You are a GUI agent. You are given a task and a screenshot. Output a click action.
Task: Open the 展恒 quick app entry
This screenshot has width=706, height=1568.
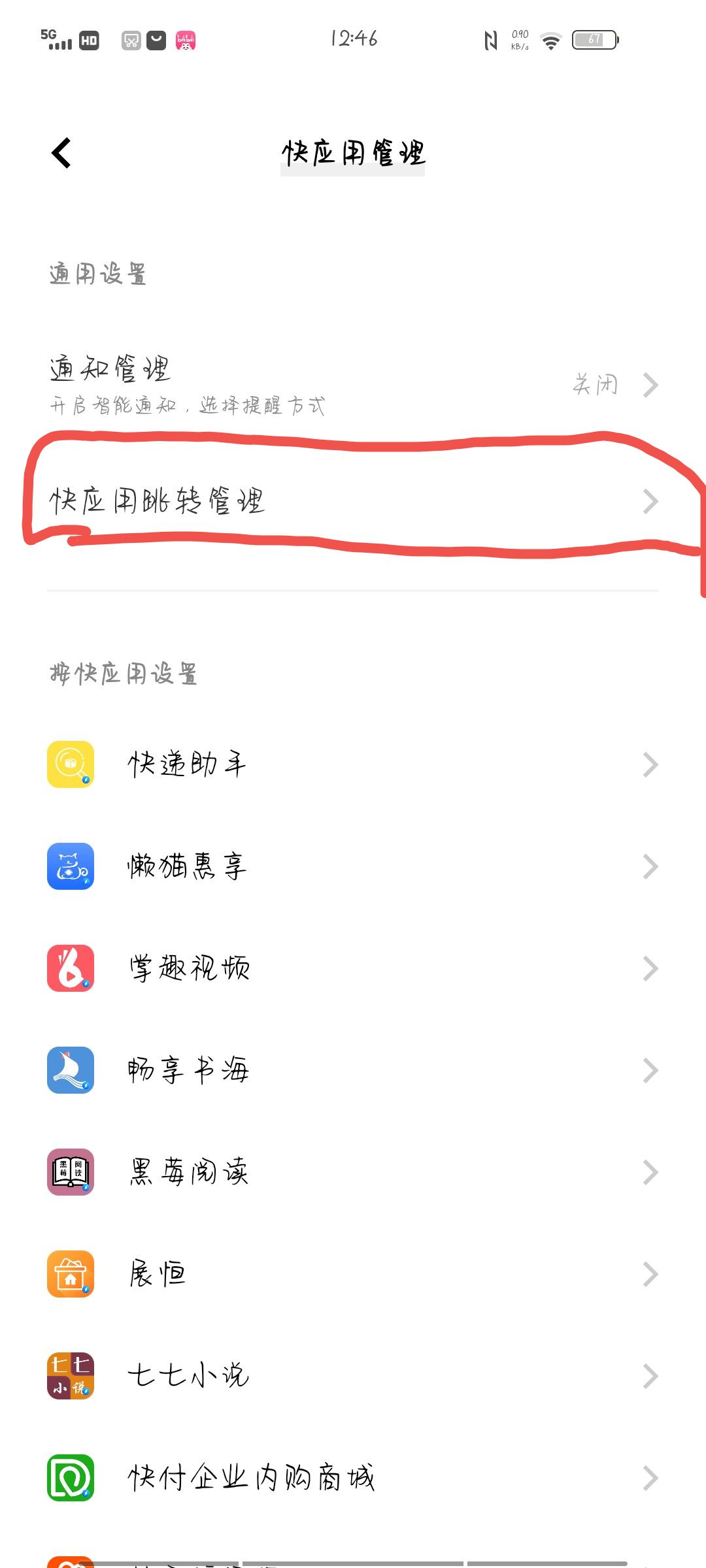(x=353, y=1274)
